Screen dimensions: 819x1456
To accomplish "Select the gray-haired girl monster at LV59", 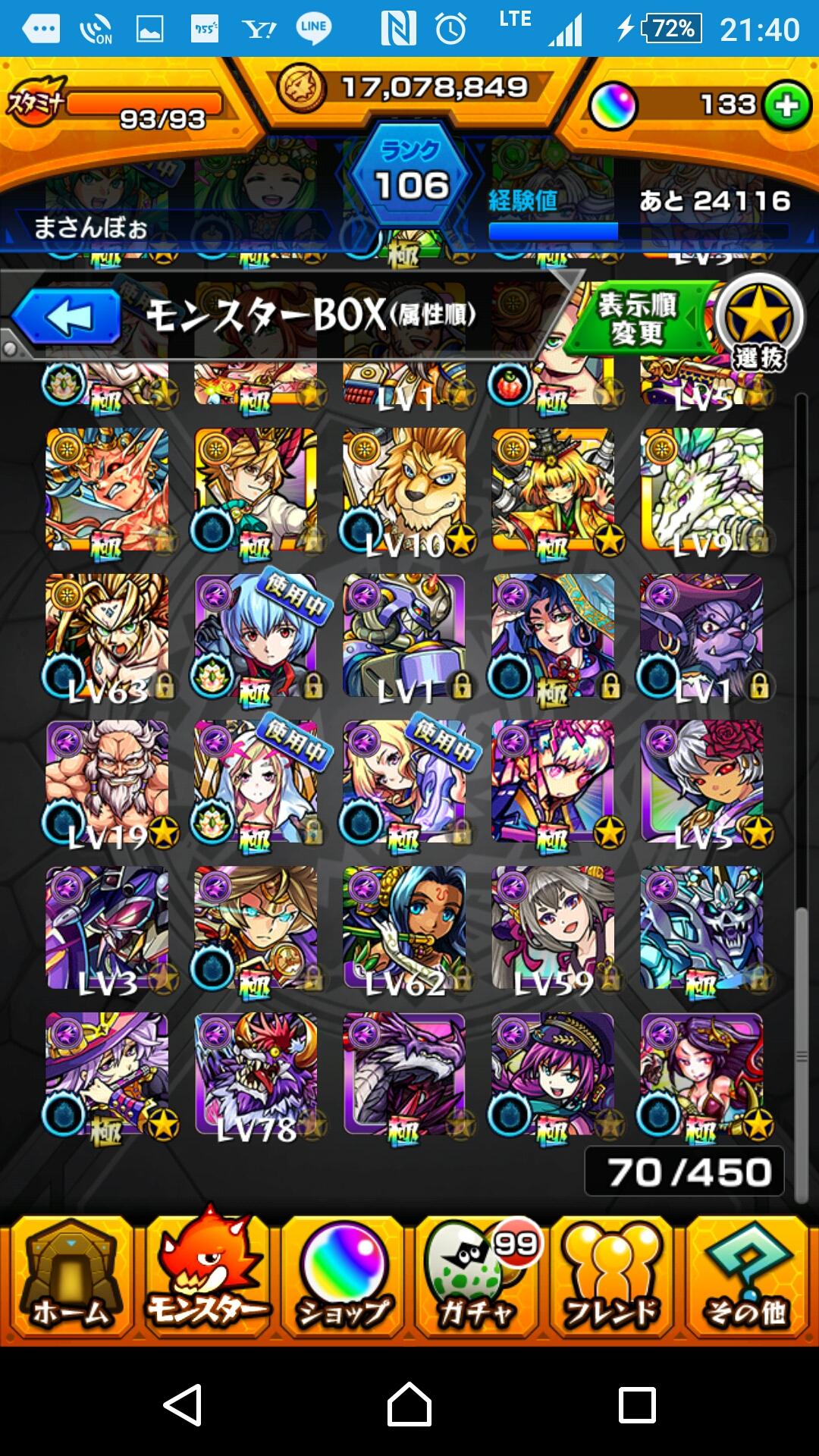I will 554,928.
